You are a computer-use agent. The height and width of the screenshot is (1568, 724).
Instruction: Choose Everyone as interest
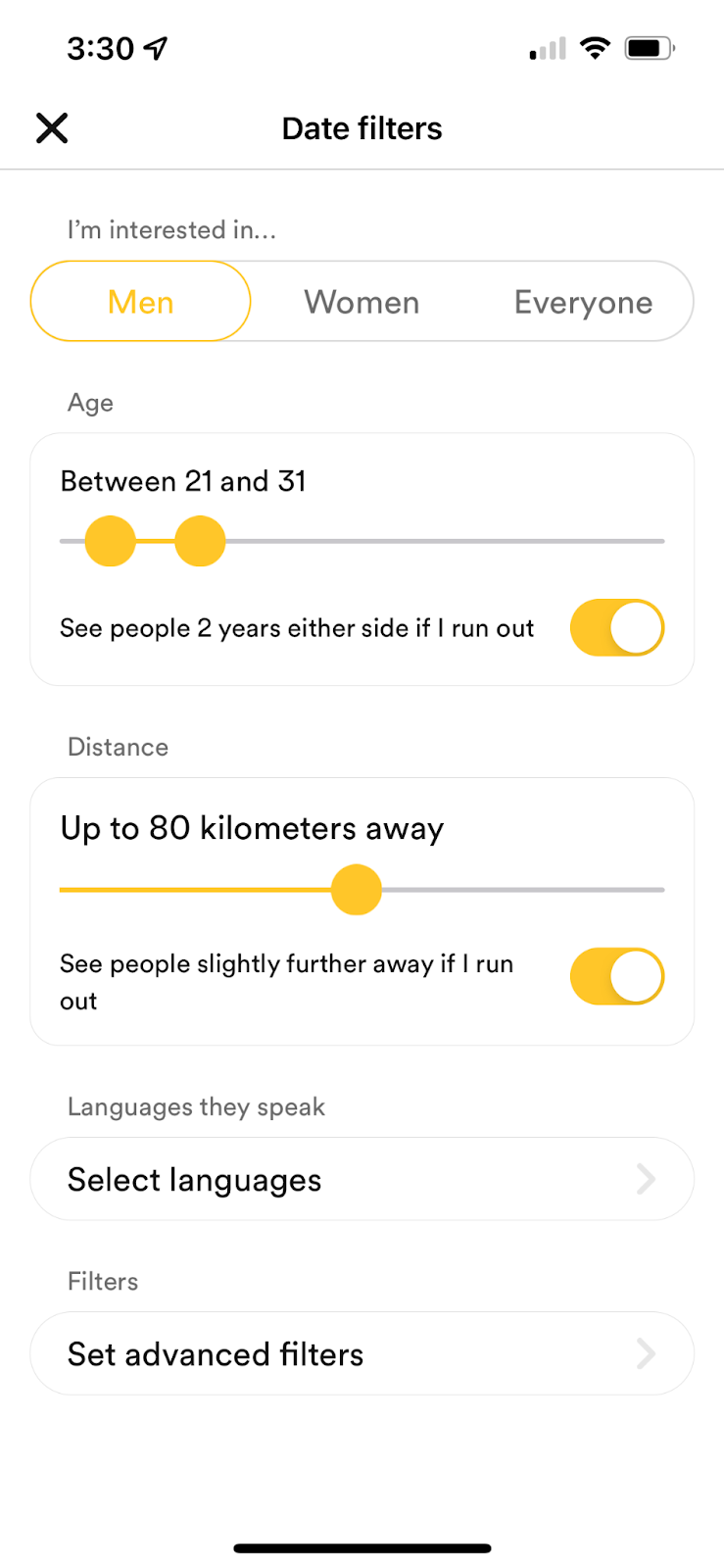(583, 302)
